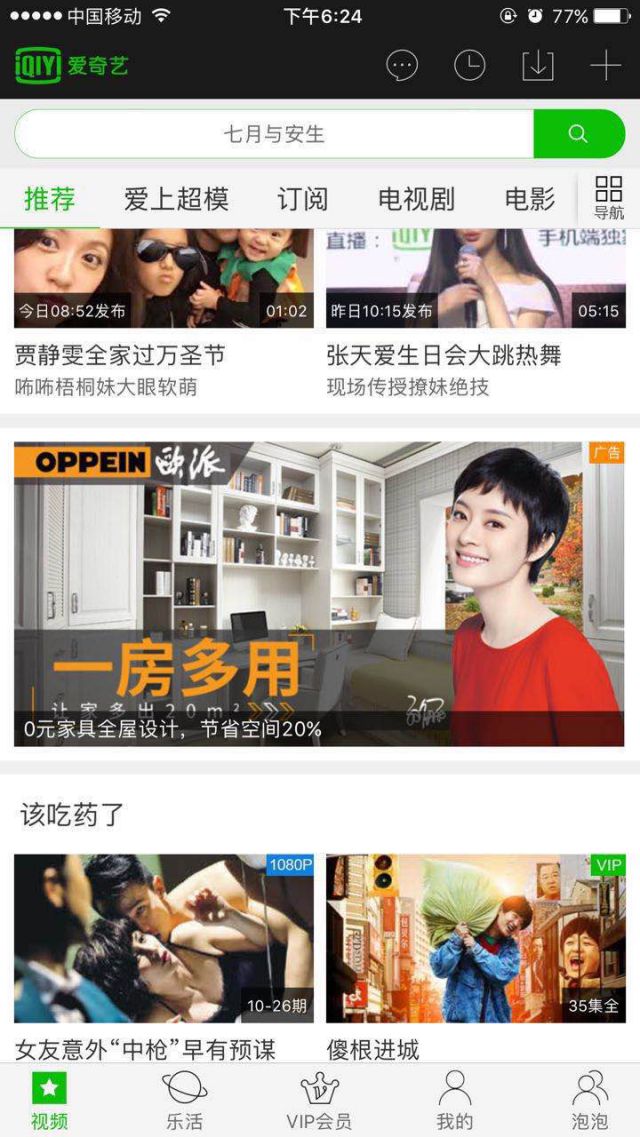Tap the search field showing 七月与安生

(274, 134)
